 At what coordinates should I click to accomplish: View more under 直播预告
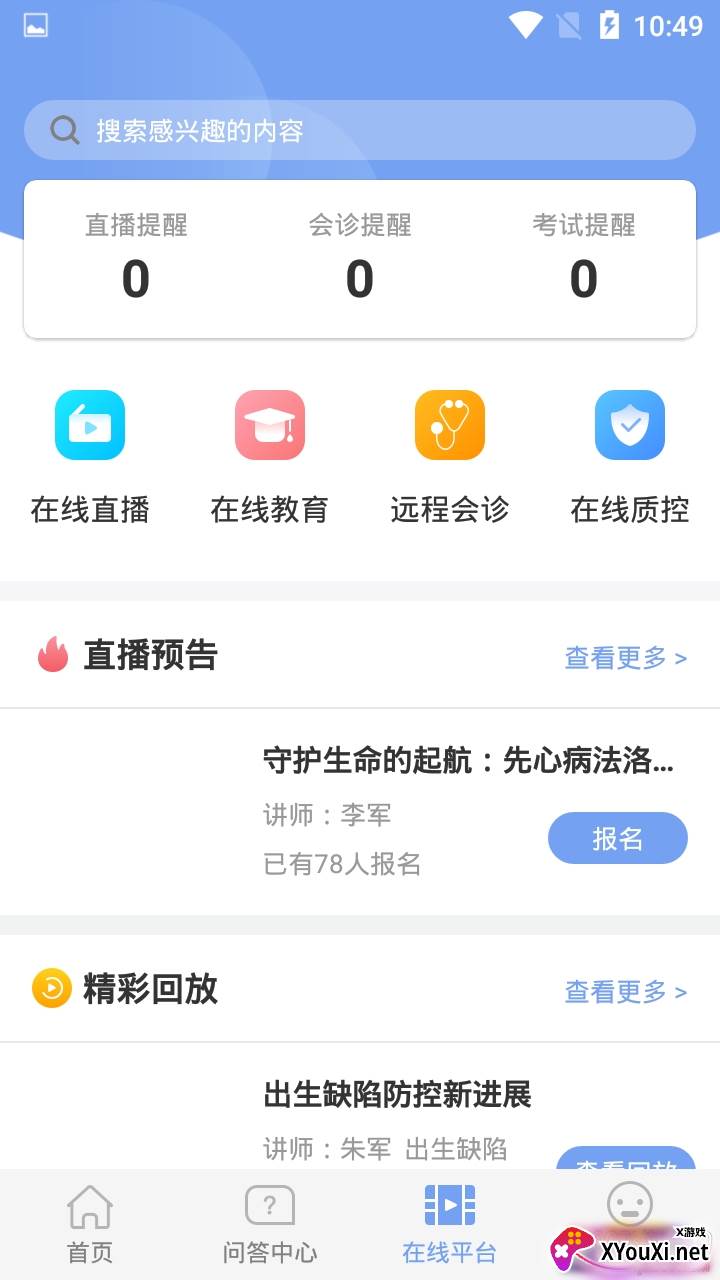(x=626, y=657)
